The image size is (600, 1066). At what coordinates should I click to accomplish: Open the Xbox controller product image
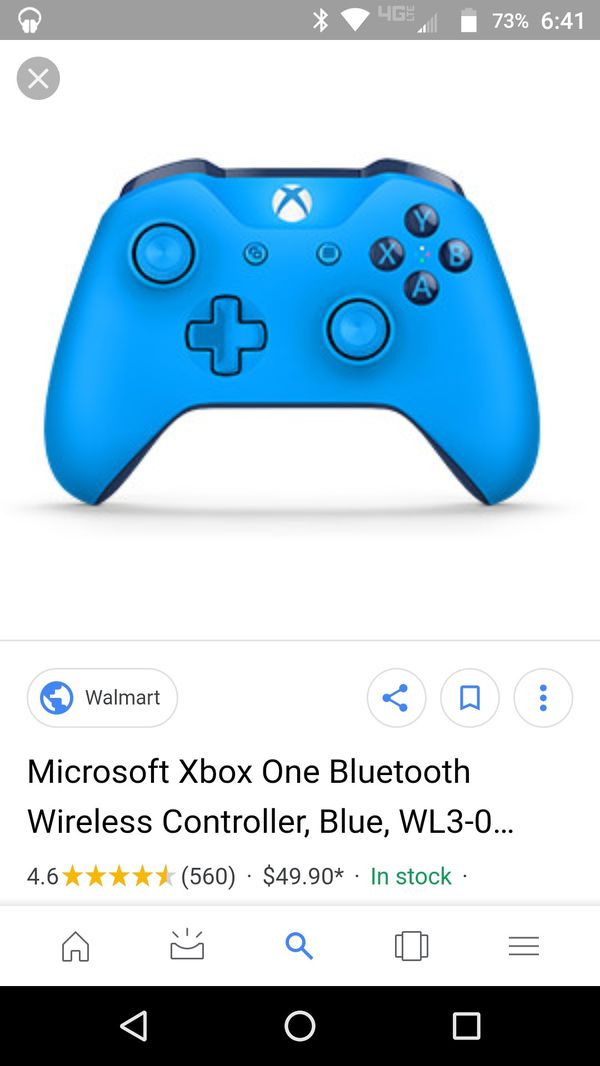click(292, 332)
